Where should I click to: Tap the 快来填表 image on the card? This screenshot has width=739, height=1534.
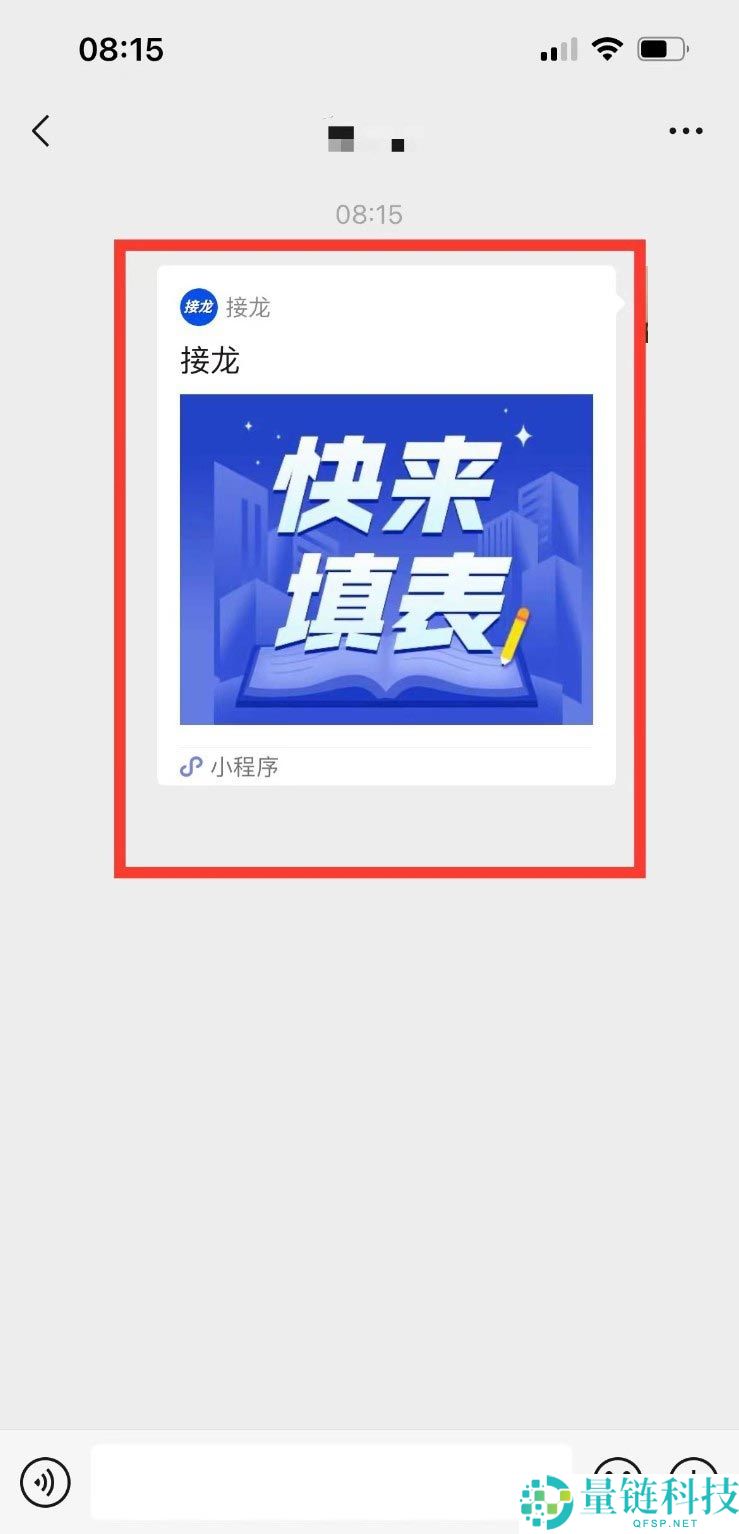coord(385,558)
